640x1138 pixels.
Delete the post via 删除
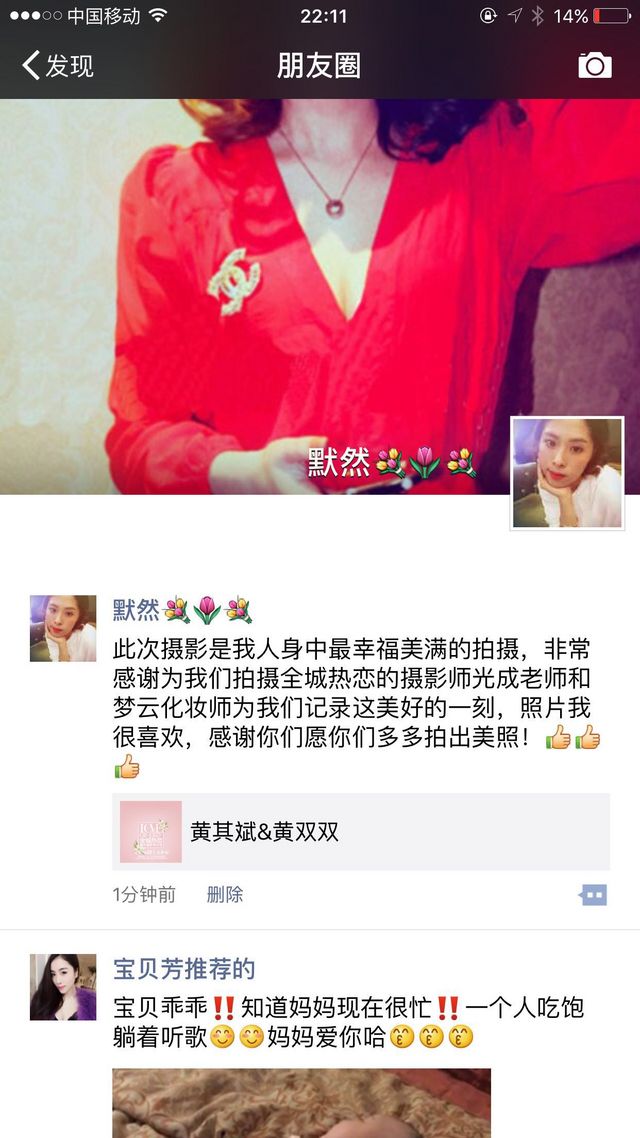(x=225, y=895)
